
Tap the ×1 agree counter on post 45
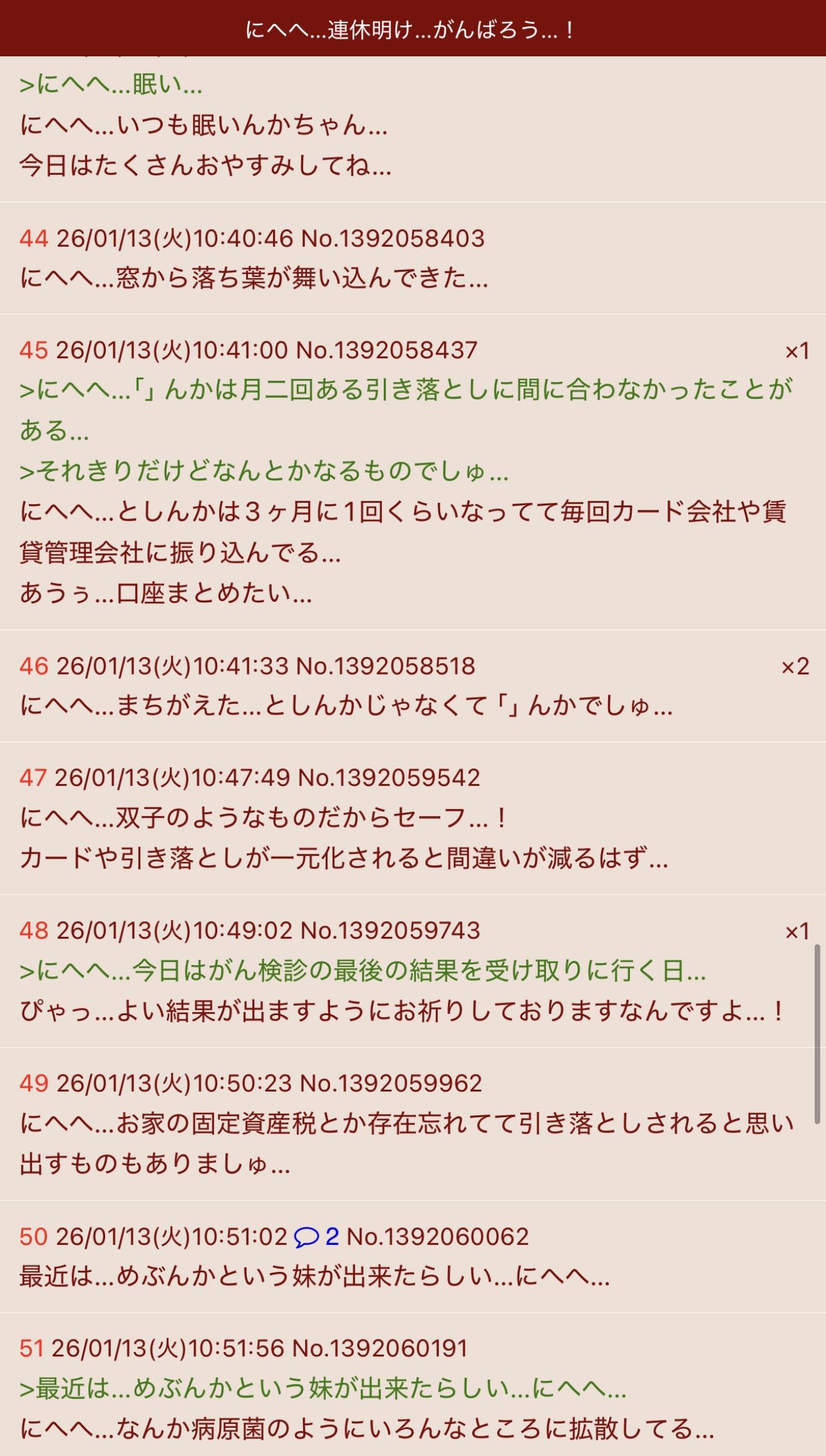click(797, 351)
